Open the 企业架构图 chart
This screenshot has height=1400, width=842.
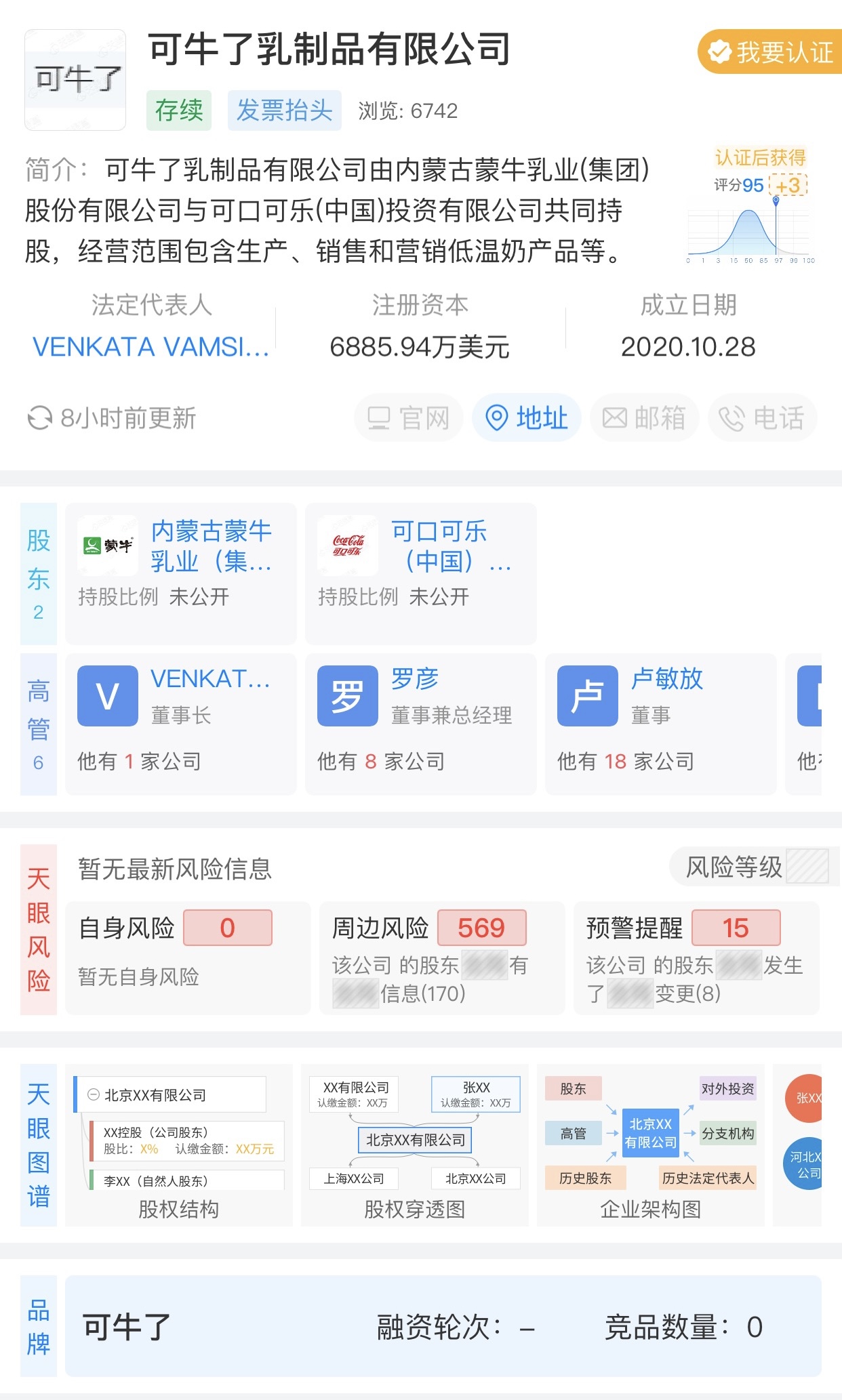(650, 1145)
